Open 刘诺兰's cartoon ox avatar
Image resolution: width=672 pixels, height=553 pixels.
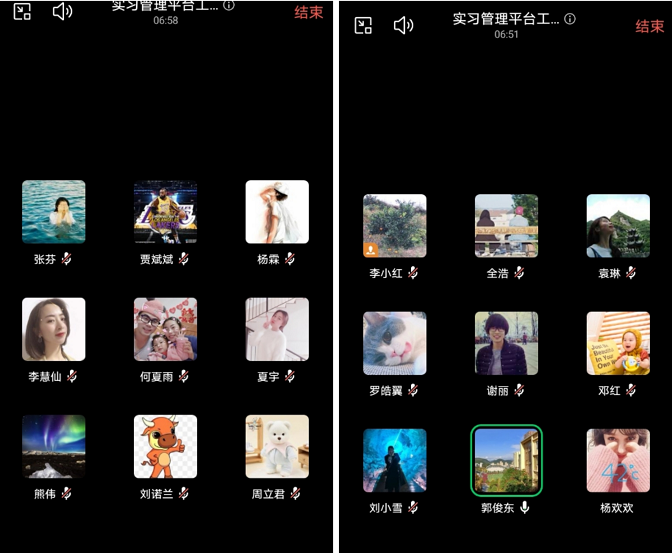[x=165, y=446]
